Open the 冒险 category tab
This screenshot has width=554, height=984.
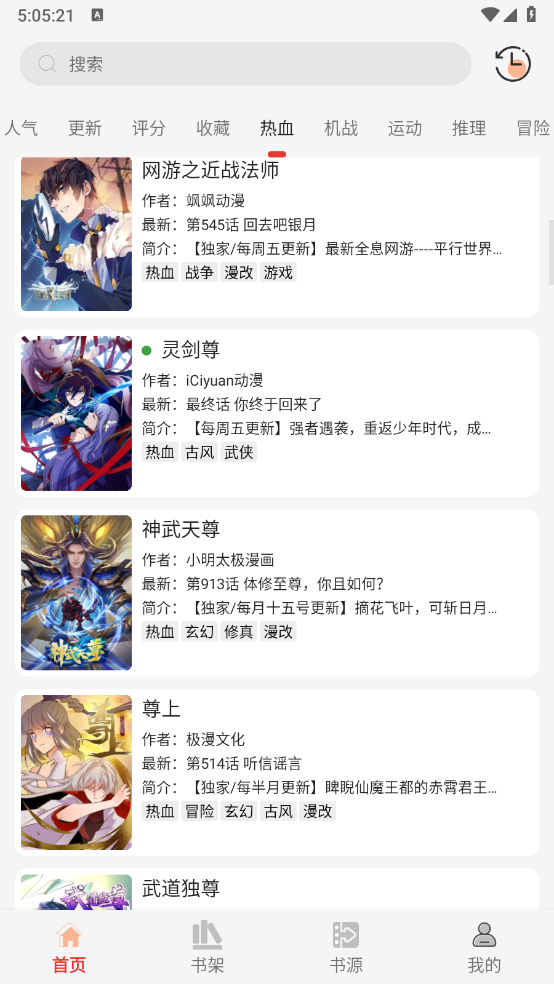(533, 128)
